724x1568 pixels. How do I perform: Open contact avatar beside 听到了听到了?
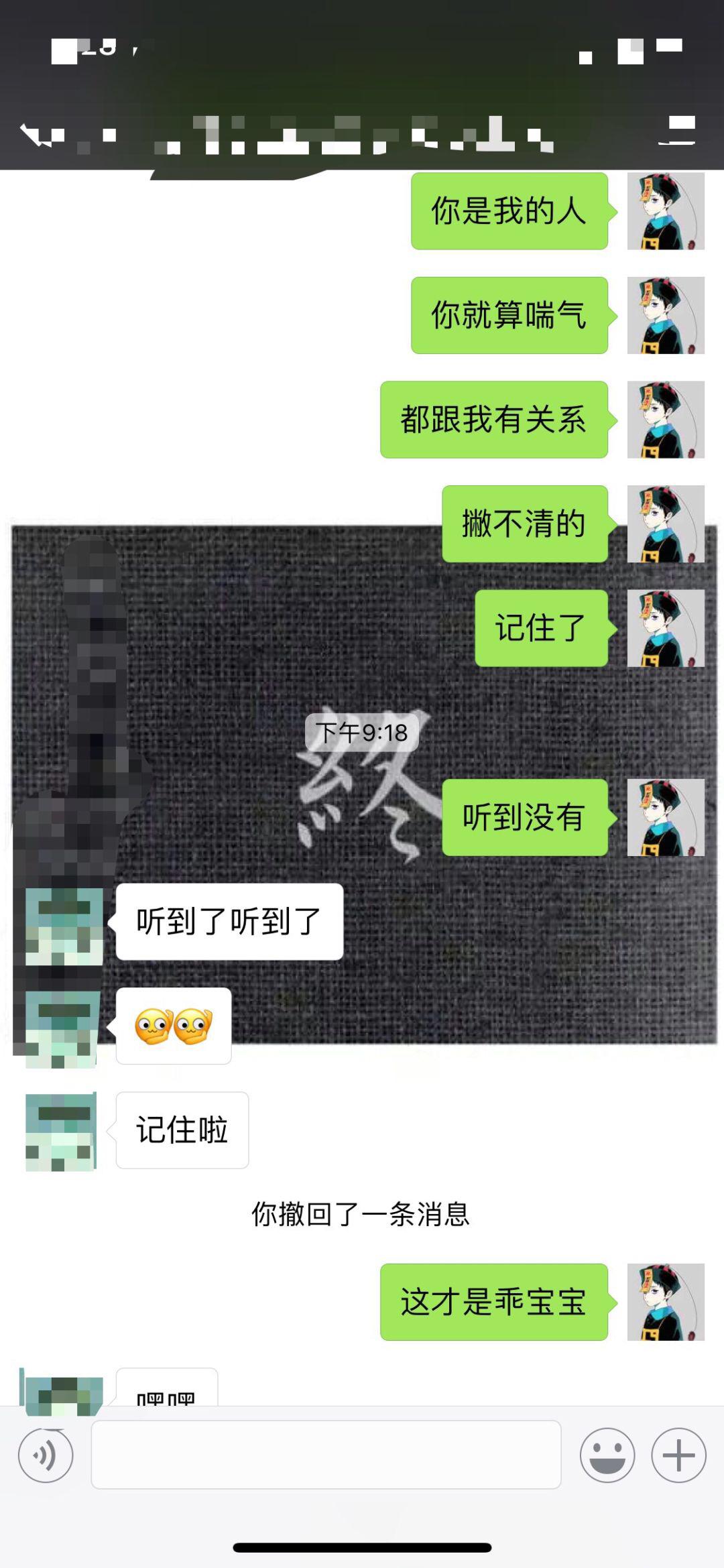click(64, 925)
